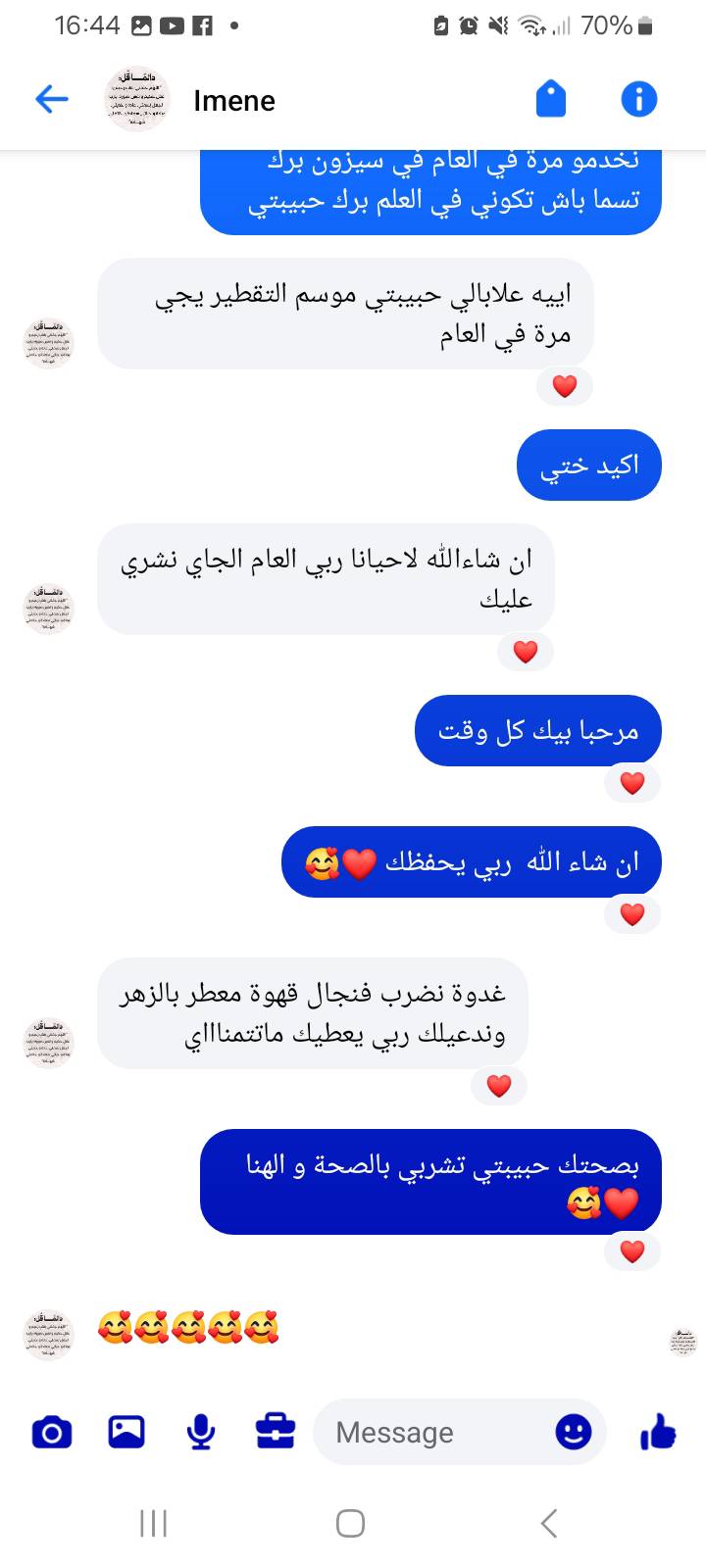Send a thumbs-up like

[x=658, y=1432]
